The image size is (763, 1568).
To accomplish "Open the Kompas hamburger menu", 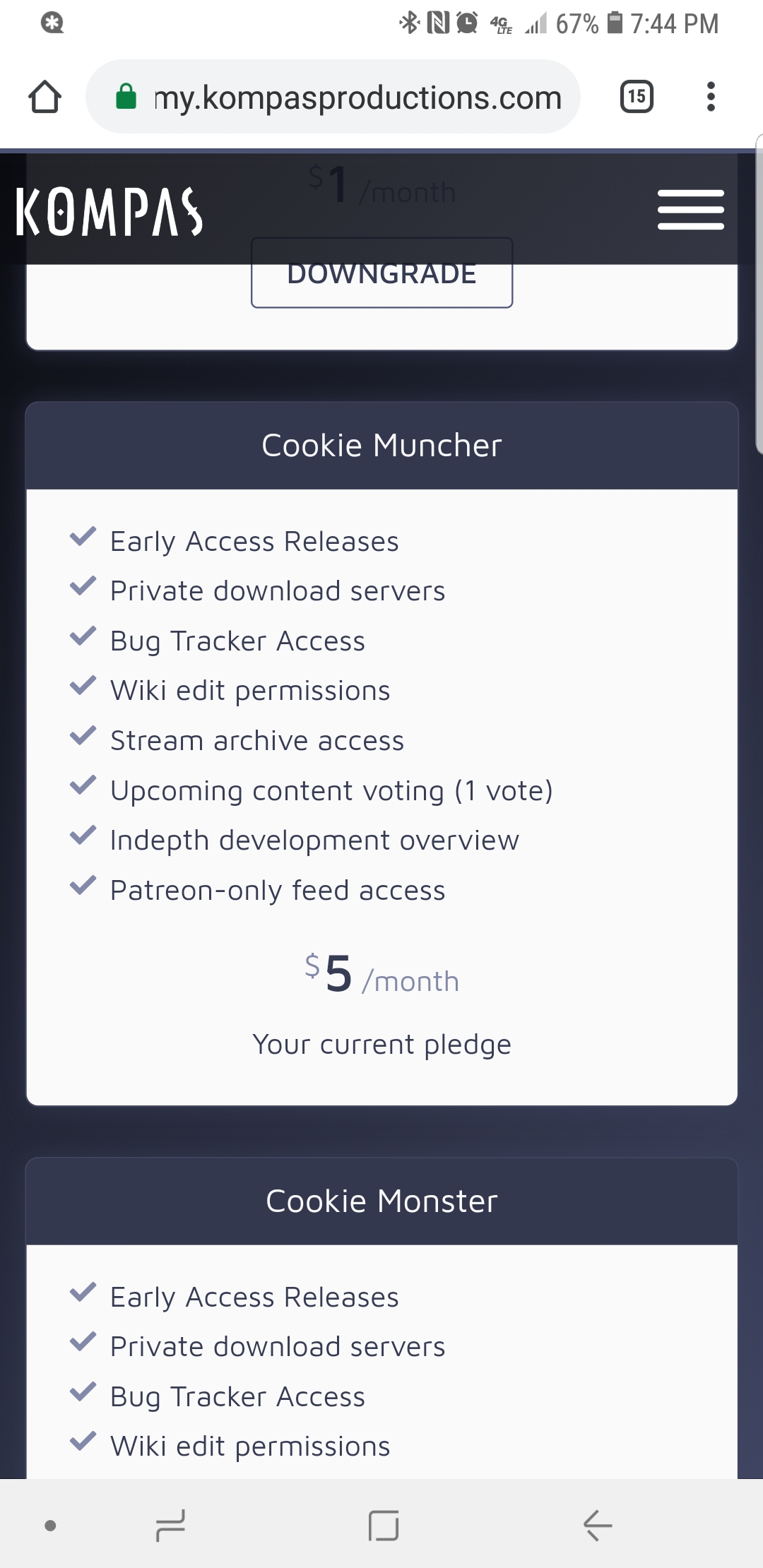I will point(690,210).
